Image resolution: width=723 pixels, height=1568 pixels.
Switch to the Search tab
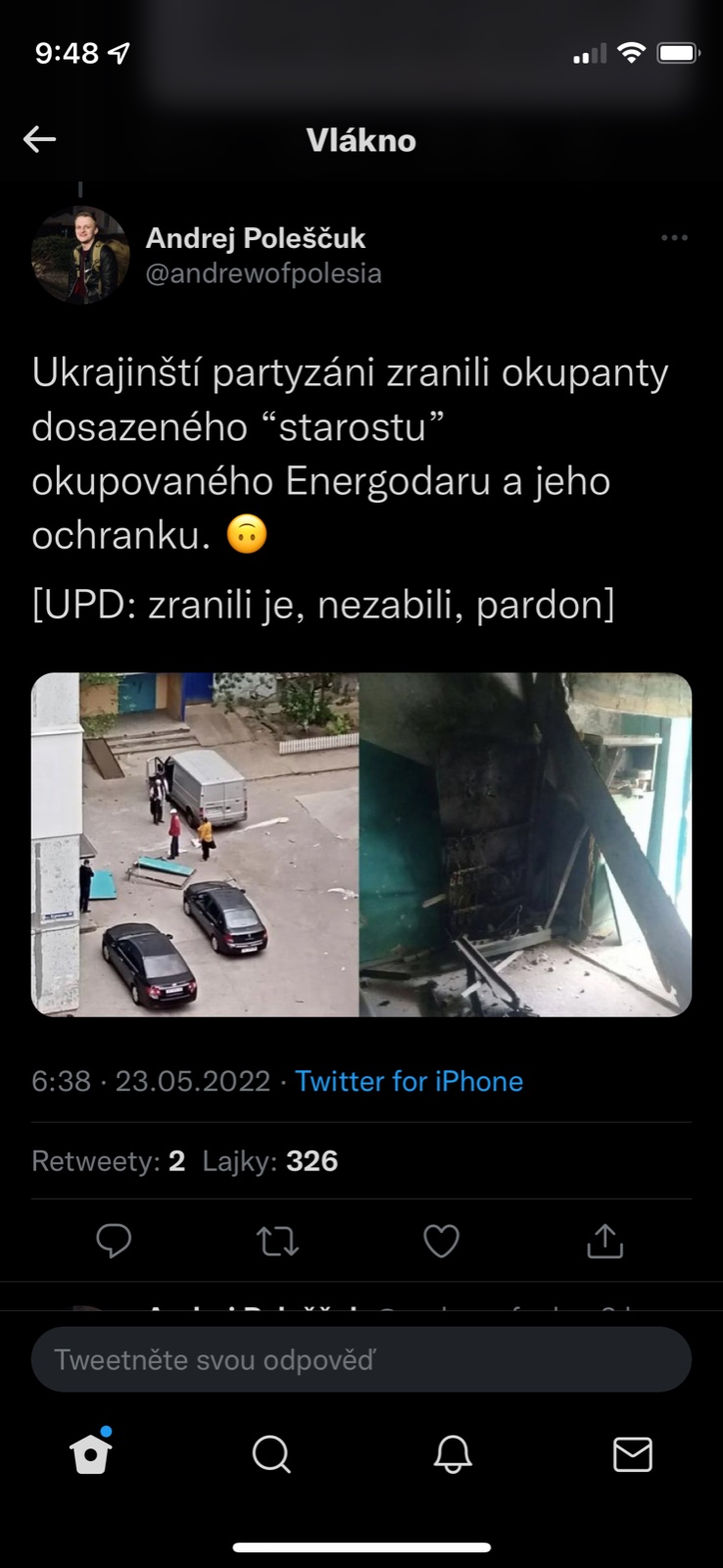click(x=270, y=1454)
